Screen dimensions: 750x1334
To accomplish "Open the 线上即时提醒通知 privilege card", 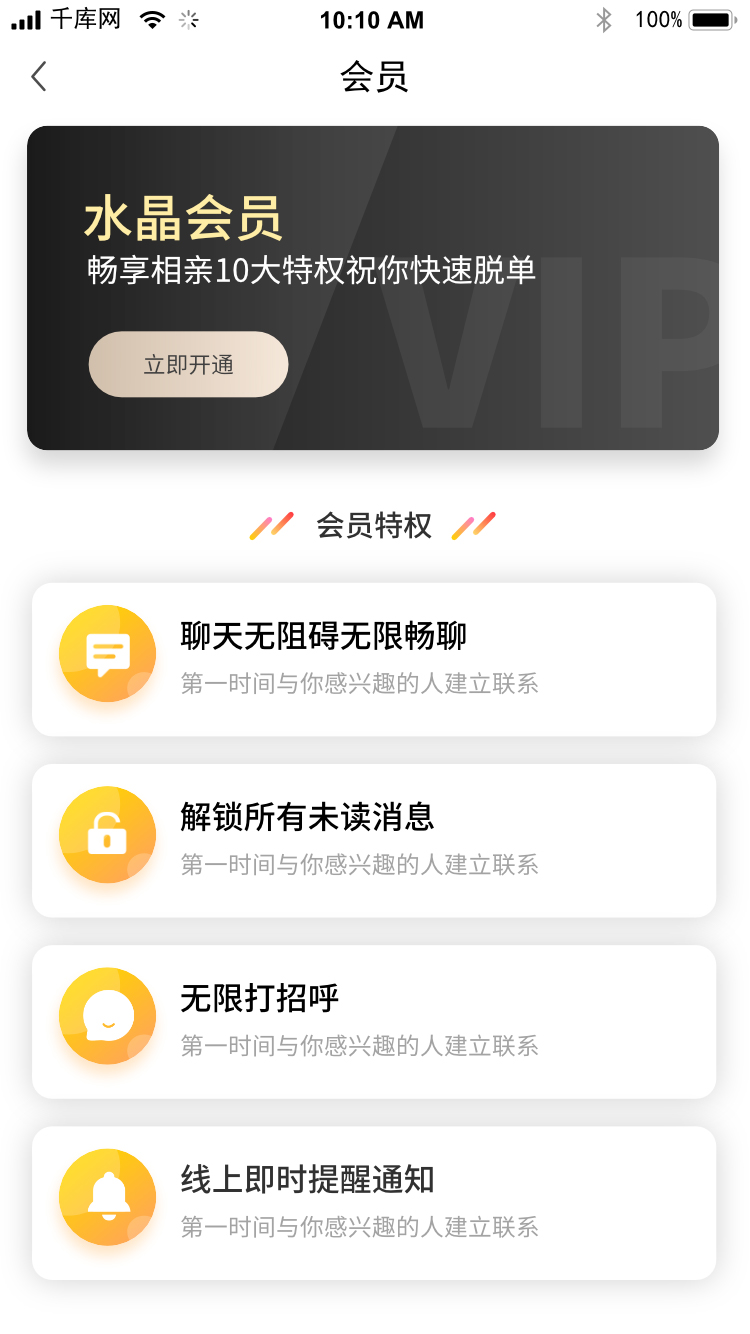I will 374,1202.
